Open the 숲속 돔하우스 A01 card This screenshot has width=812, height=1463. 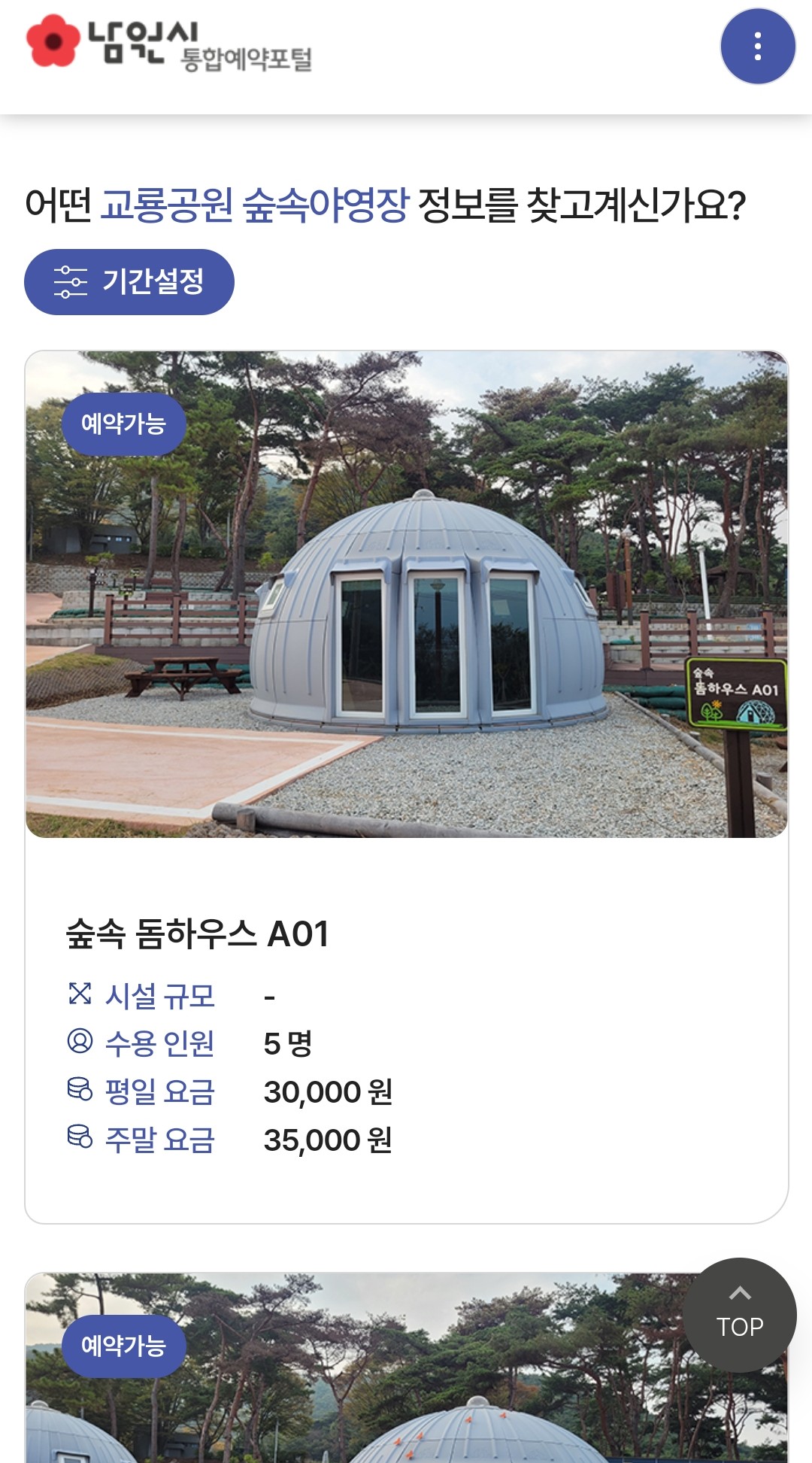[406, 786]
